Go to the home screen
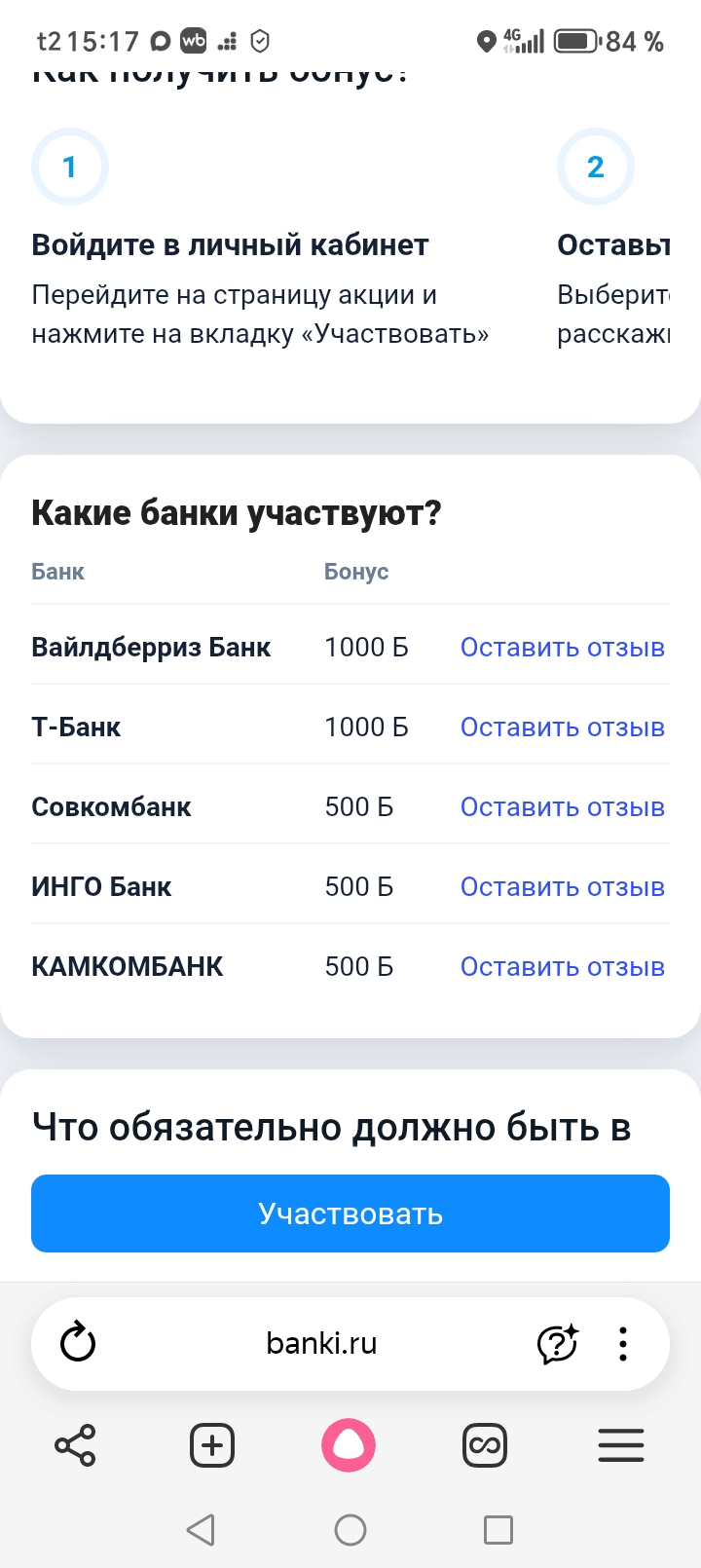The width and height of the screenshot is (701, 1568). click(350, 1529)
